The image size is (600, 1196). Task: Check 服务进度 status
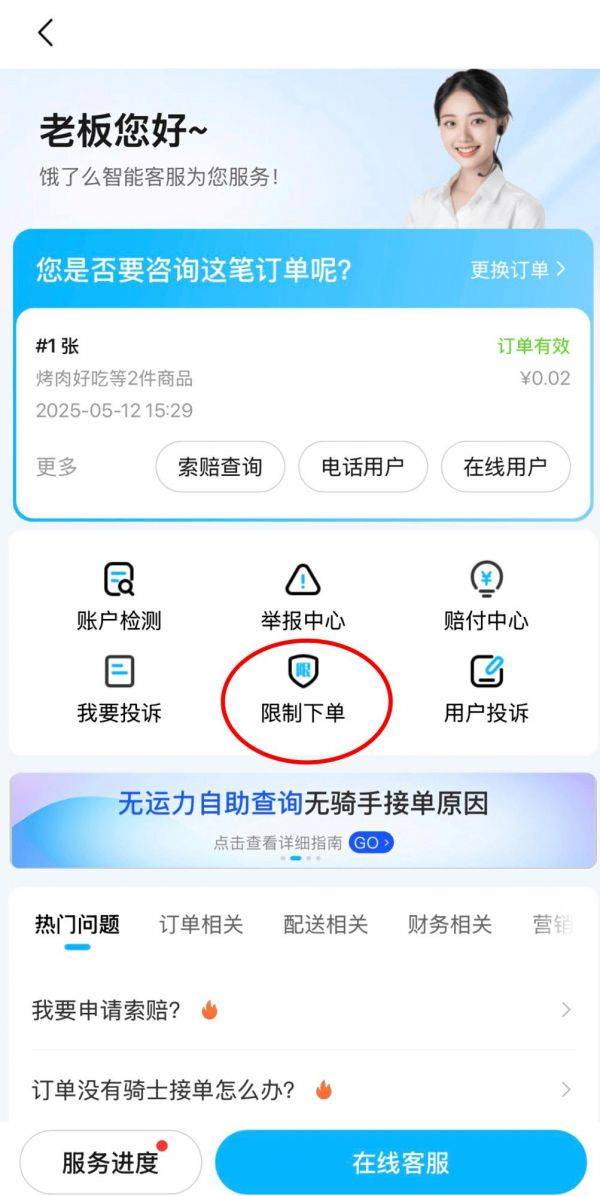(x=110, y=1163)
